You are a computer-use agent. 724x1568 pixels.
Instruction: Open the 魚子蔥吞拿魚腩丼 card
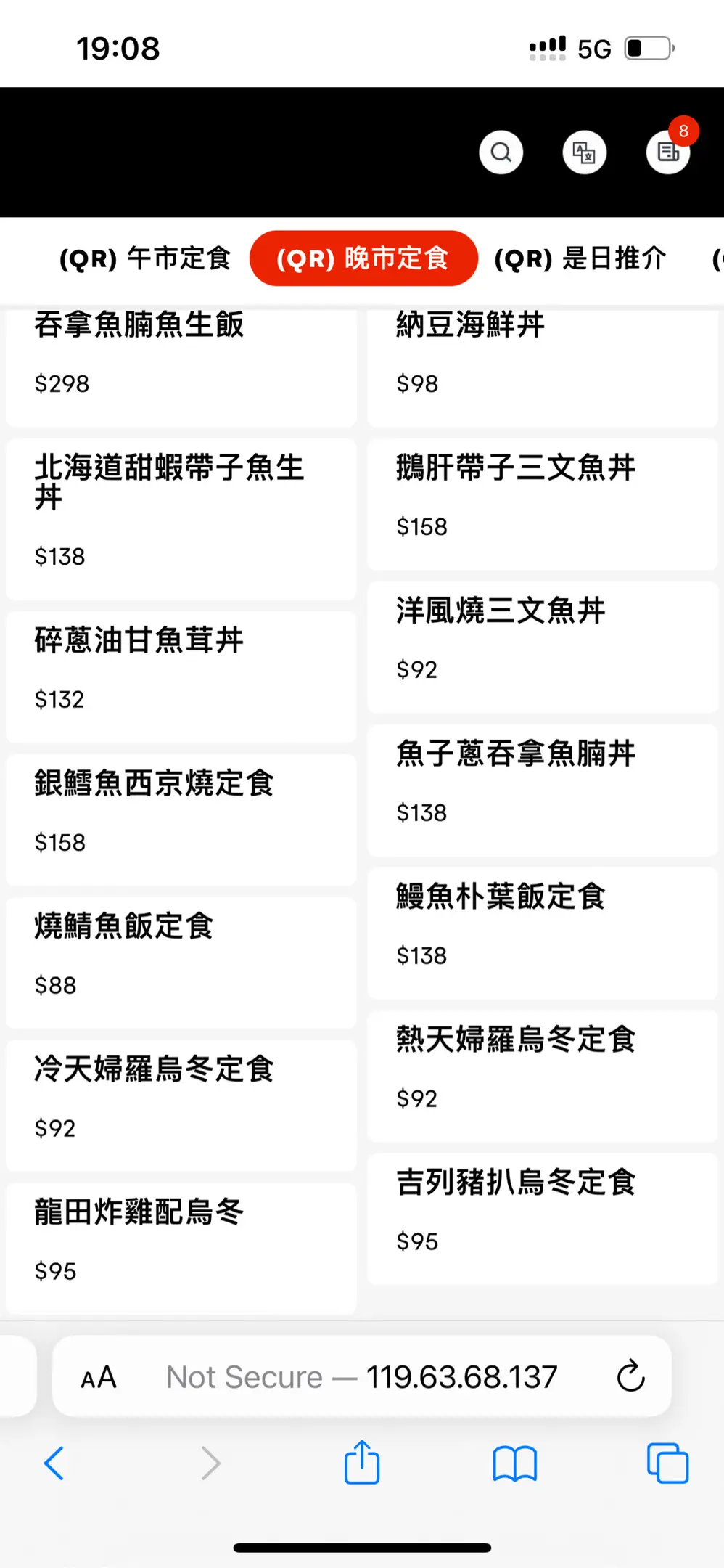(543, 790)
